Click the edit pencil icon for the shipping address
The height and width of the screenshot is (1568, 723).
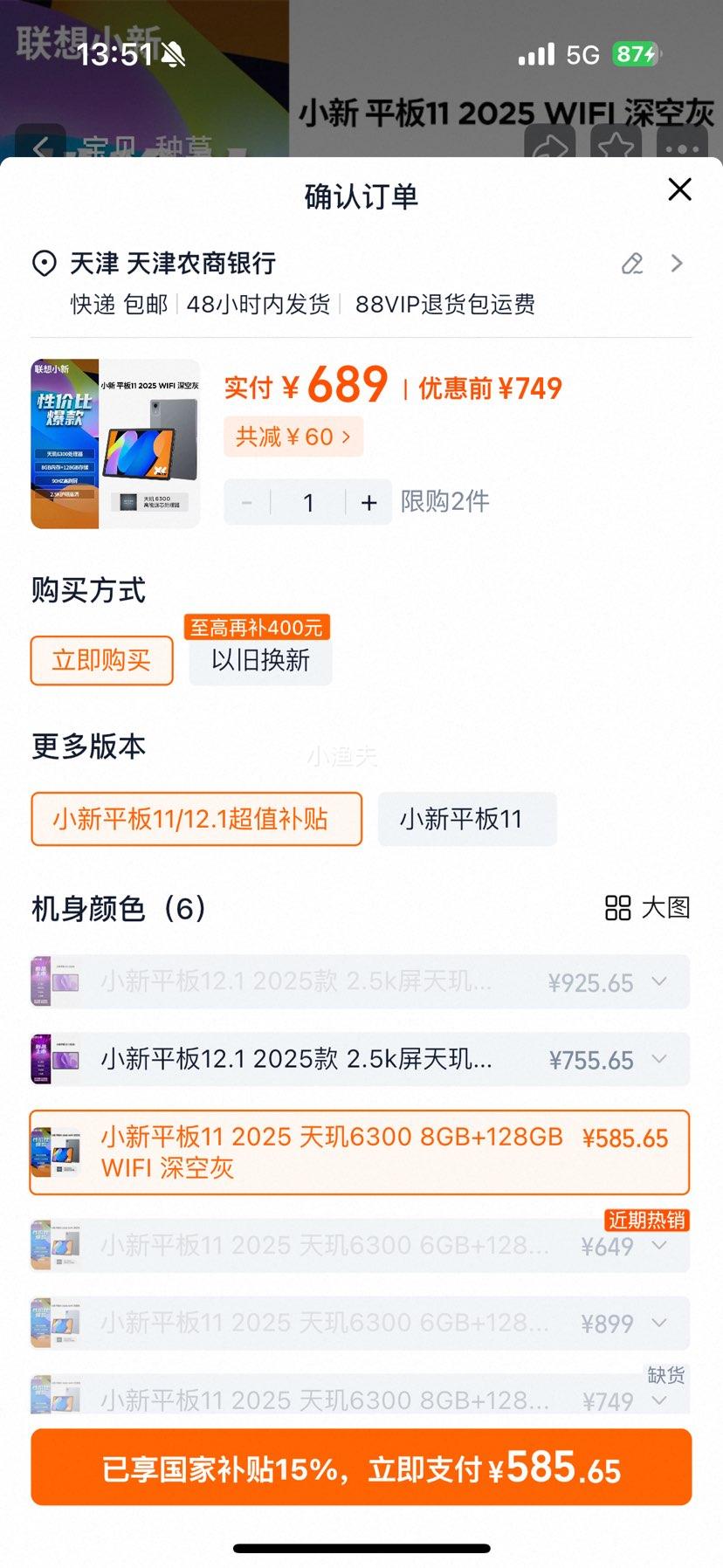(x=632, y=264)
